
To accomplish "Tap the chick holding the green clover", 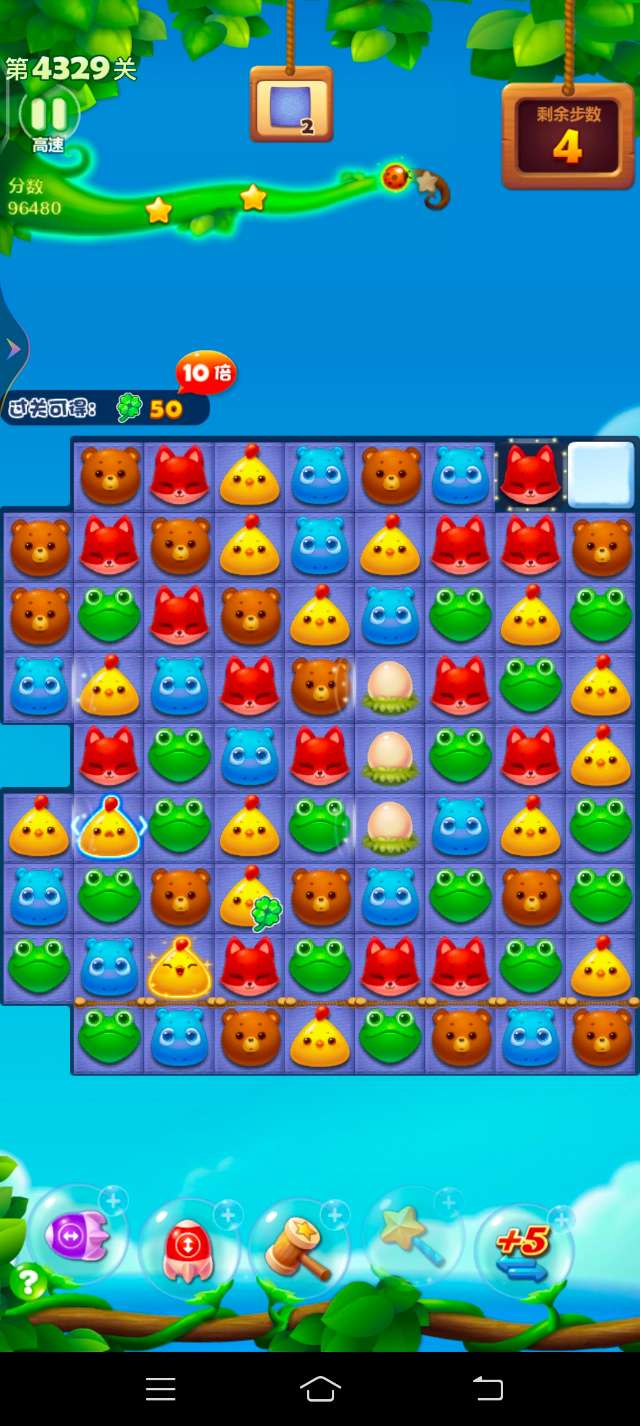I will 249,897.
